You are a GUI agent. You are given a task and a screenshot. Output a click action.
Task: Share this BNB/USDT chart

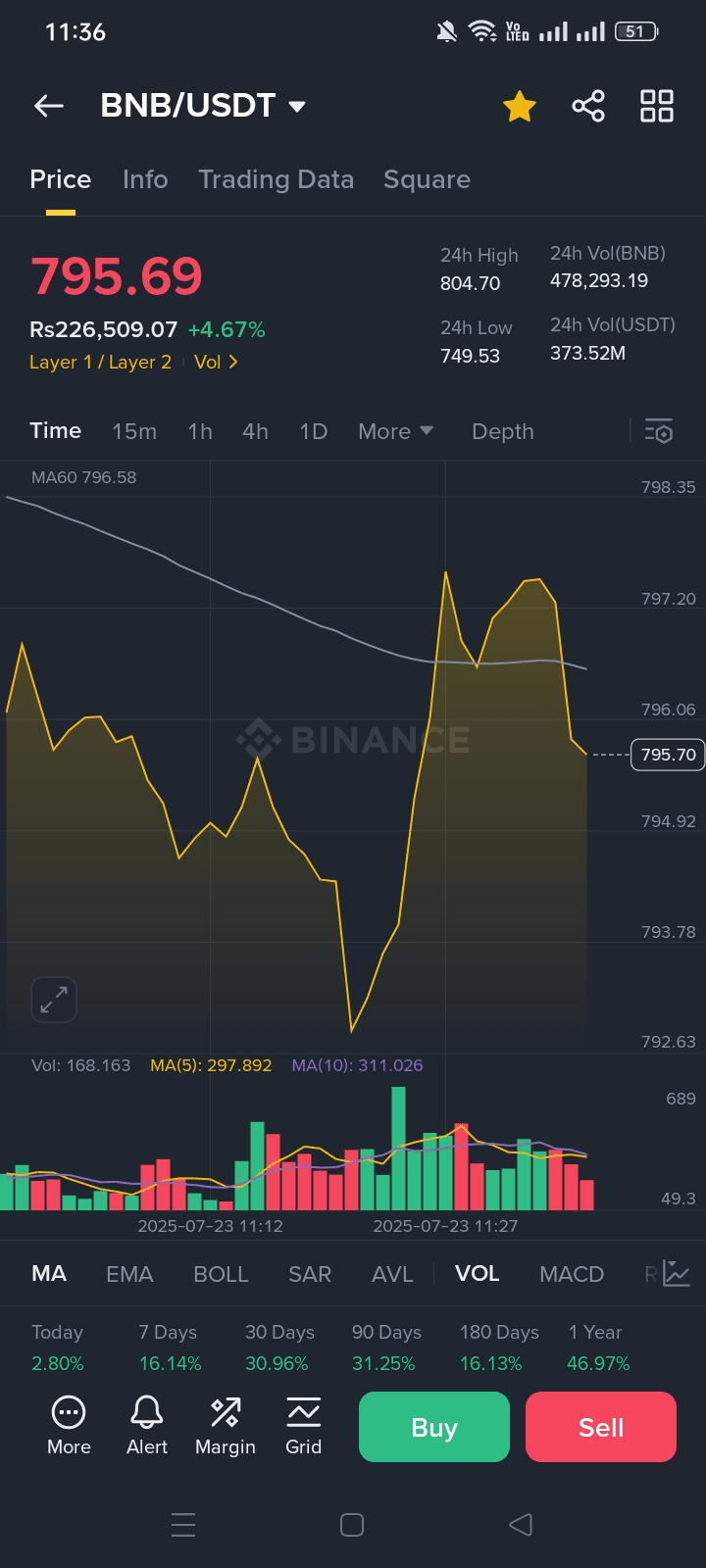(x=588, y=106)
